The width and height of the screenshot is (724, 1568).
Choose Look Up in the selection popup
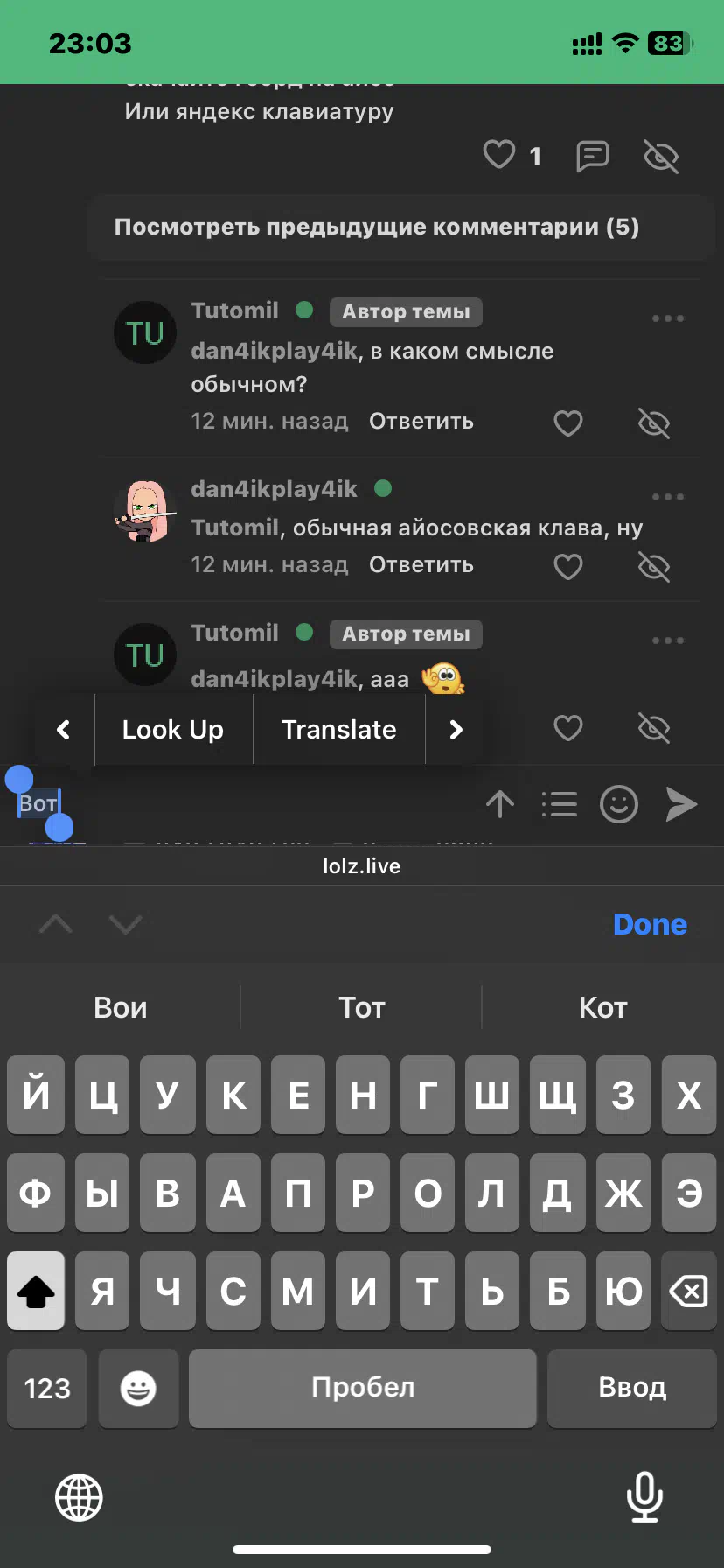pyautogui.click(x=173, y=730)
